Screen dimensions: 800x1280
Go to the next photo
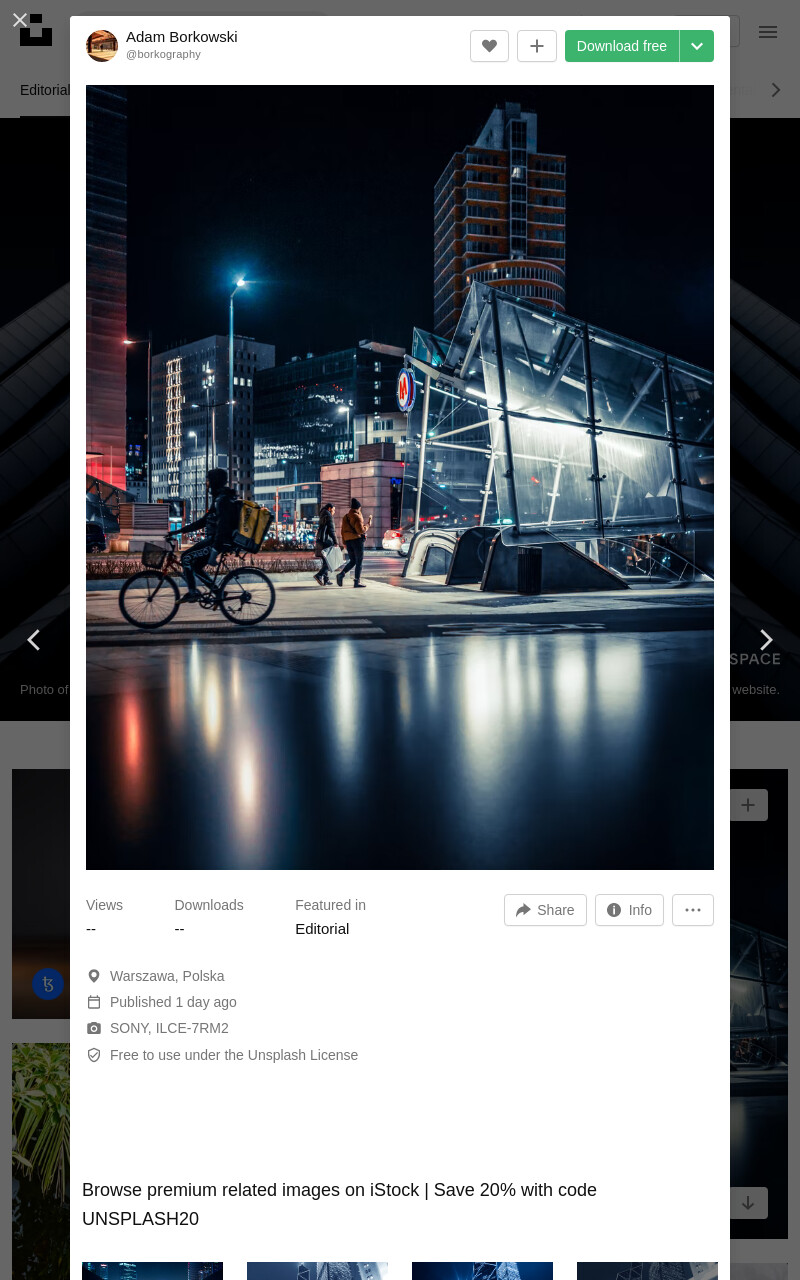pyautogui.click(x=766, y=640)
